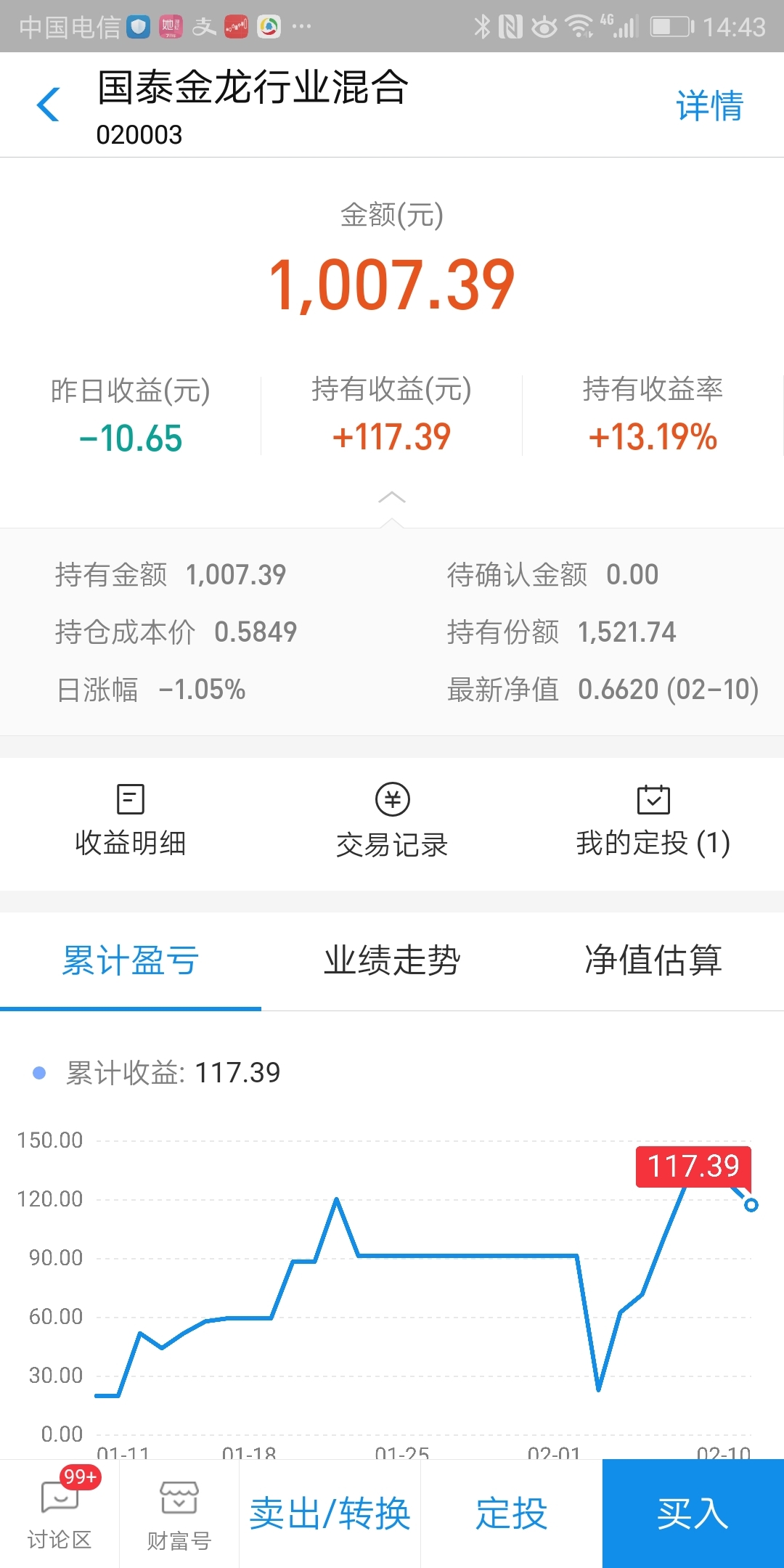Screen dimensions: 784x1568
Task: Switch to 净值估算 tab
Action: [653, 961]
